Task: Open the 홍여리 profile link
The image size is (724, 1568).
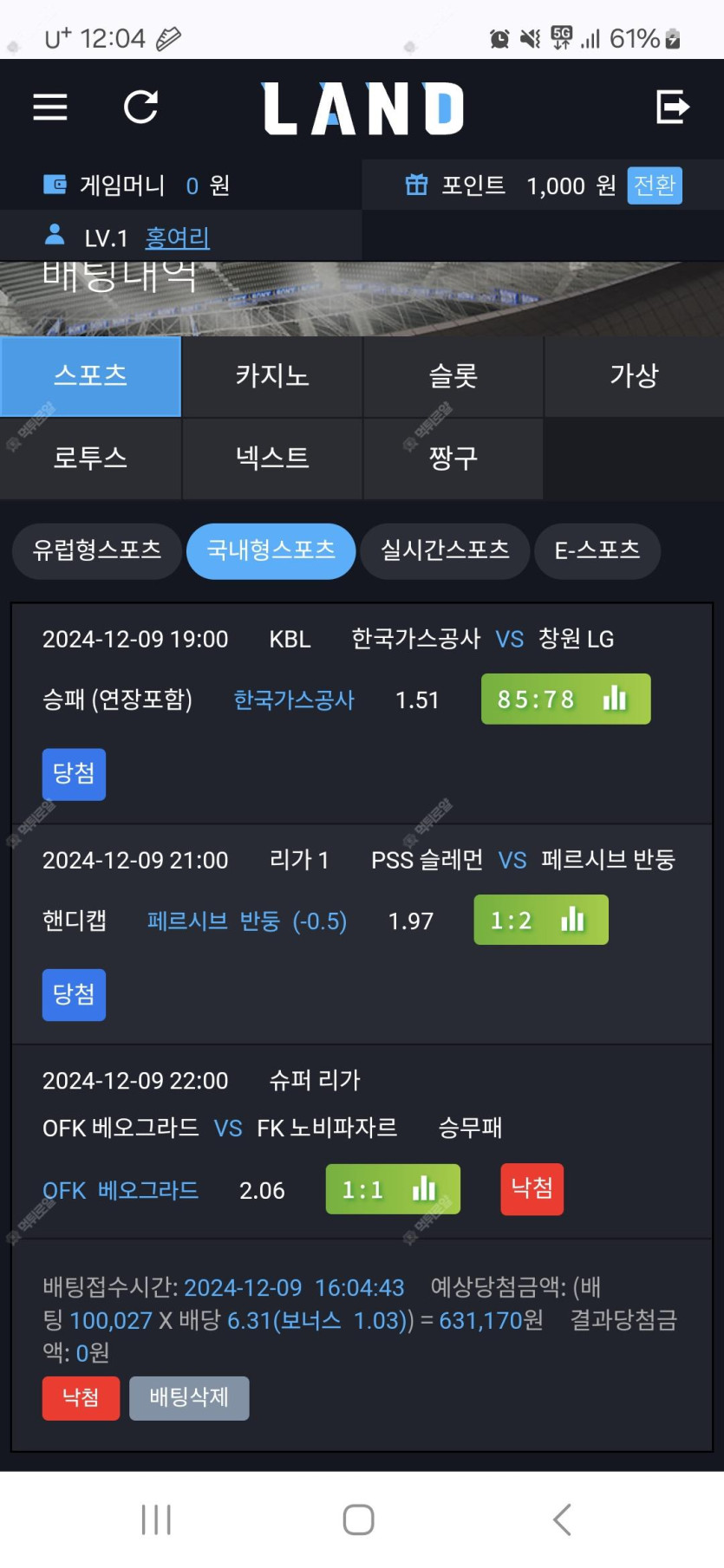Action: (x=178, y=237)
